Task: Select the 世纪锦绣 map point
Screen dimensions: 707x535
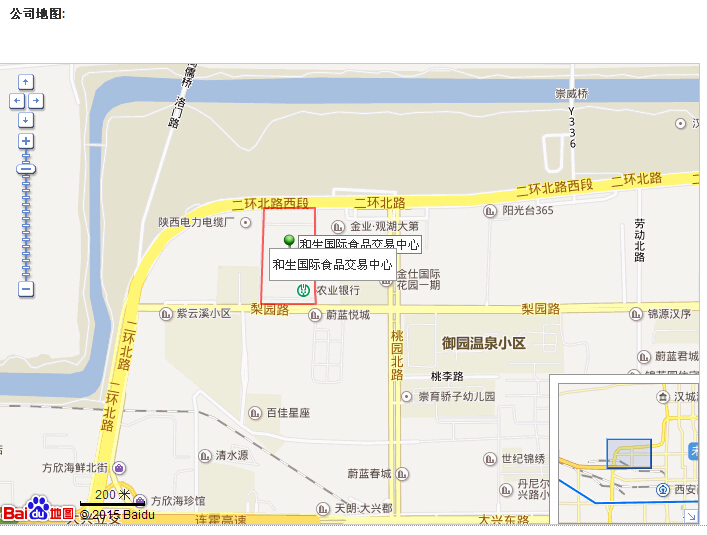Action: (x=489, y=458)
